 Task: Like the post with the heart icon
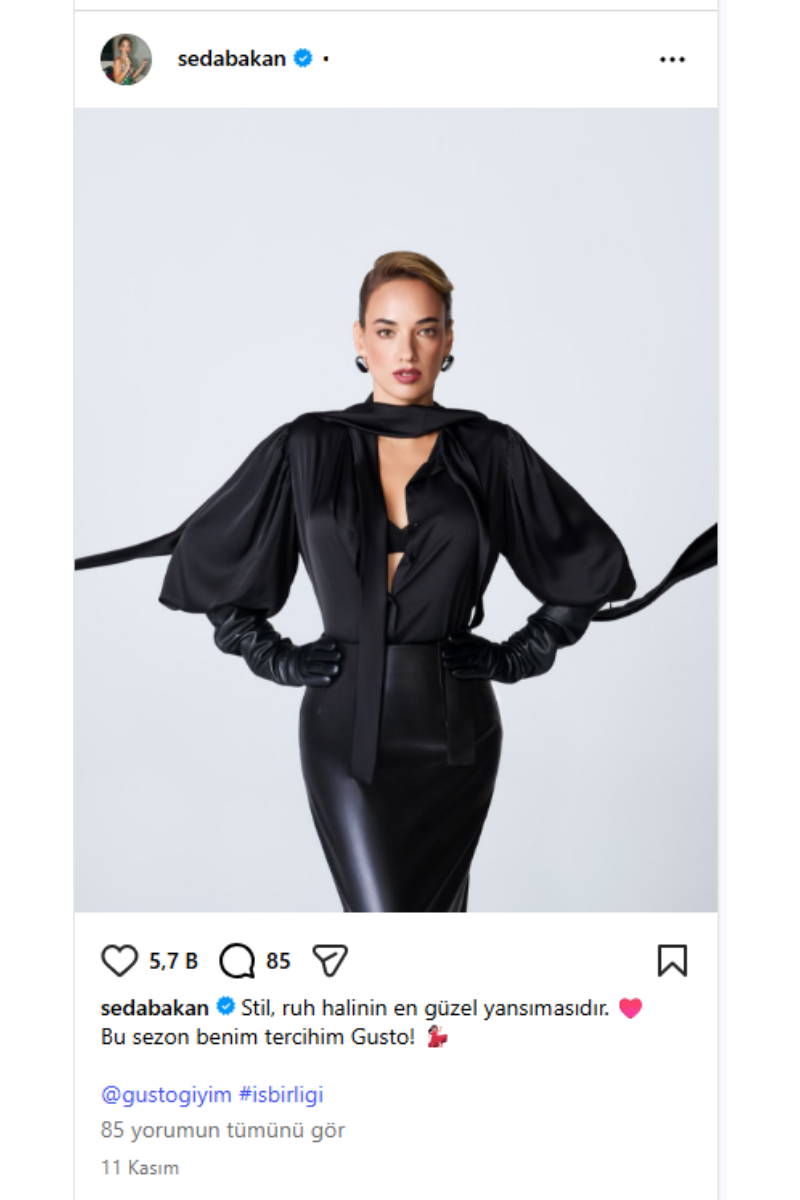pyautogui.click(x=119, y=961)
